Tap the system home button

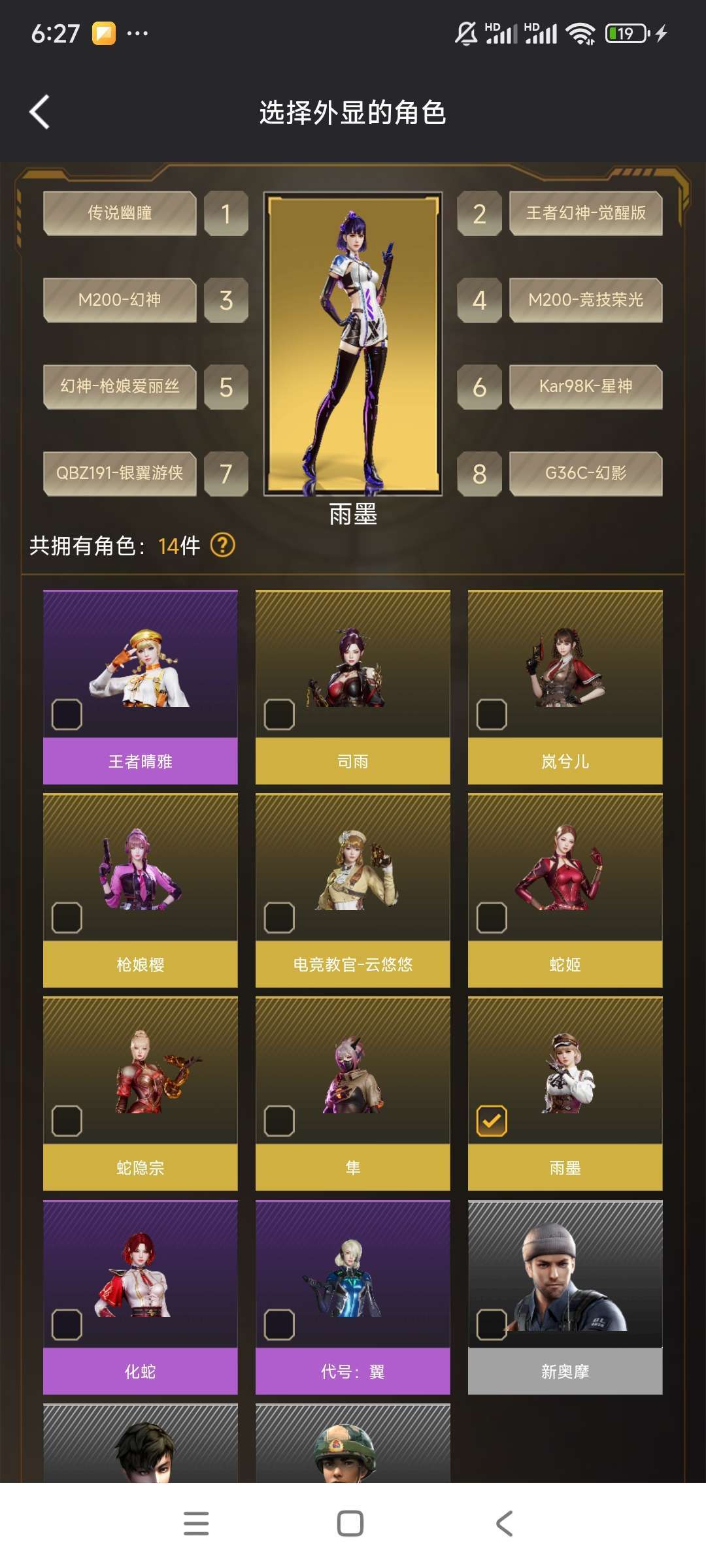click(x=350, y=1524)
